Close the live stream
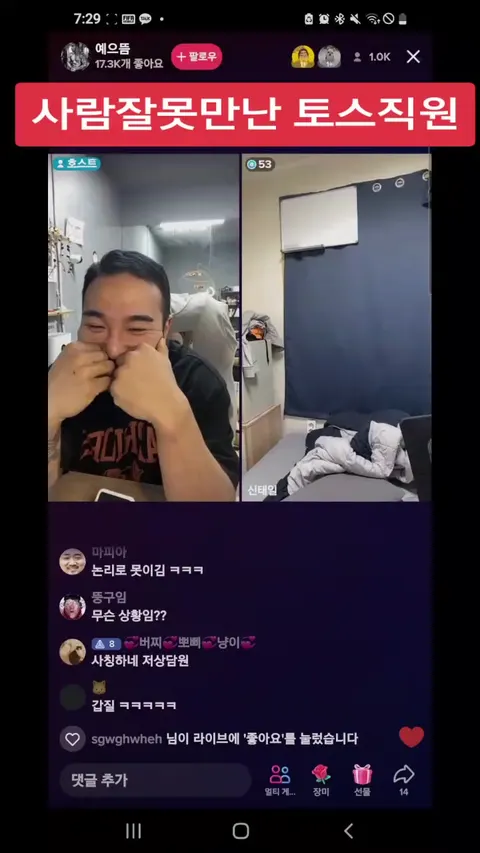The height and width of the screenshot is (853, 480). (413, 57)
